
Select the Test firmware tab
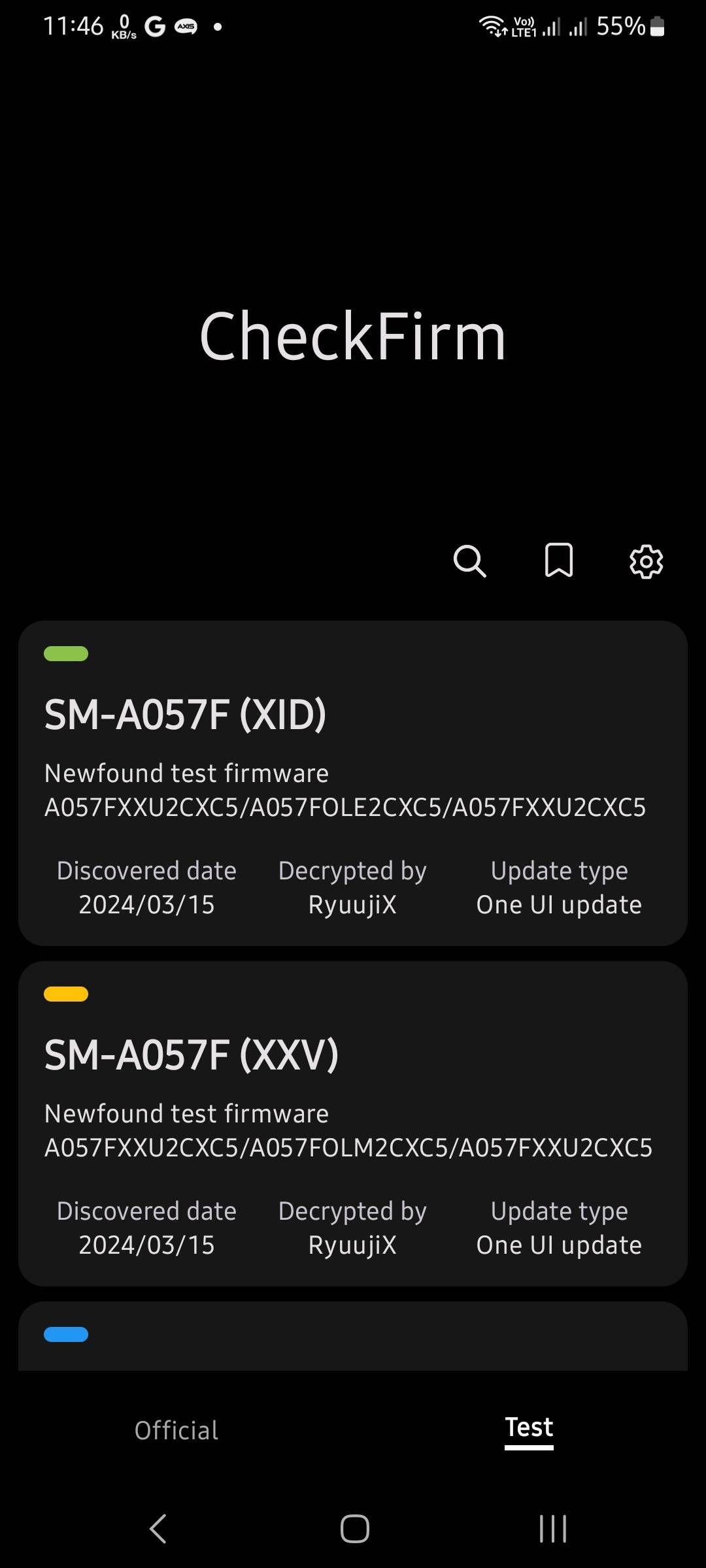tap(528, 1428)
